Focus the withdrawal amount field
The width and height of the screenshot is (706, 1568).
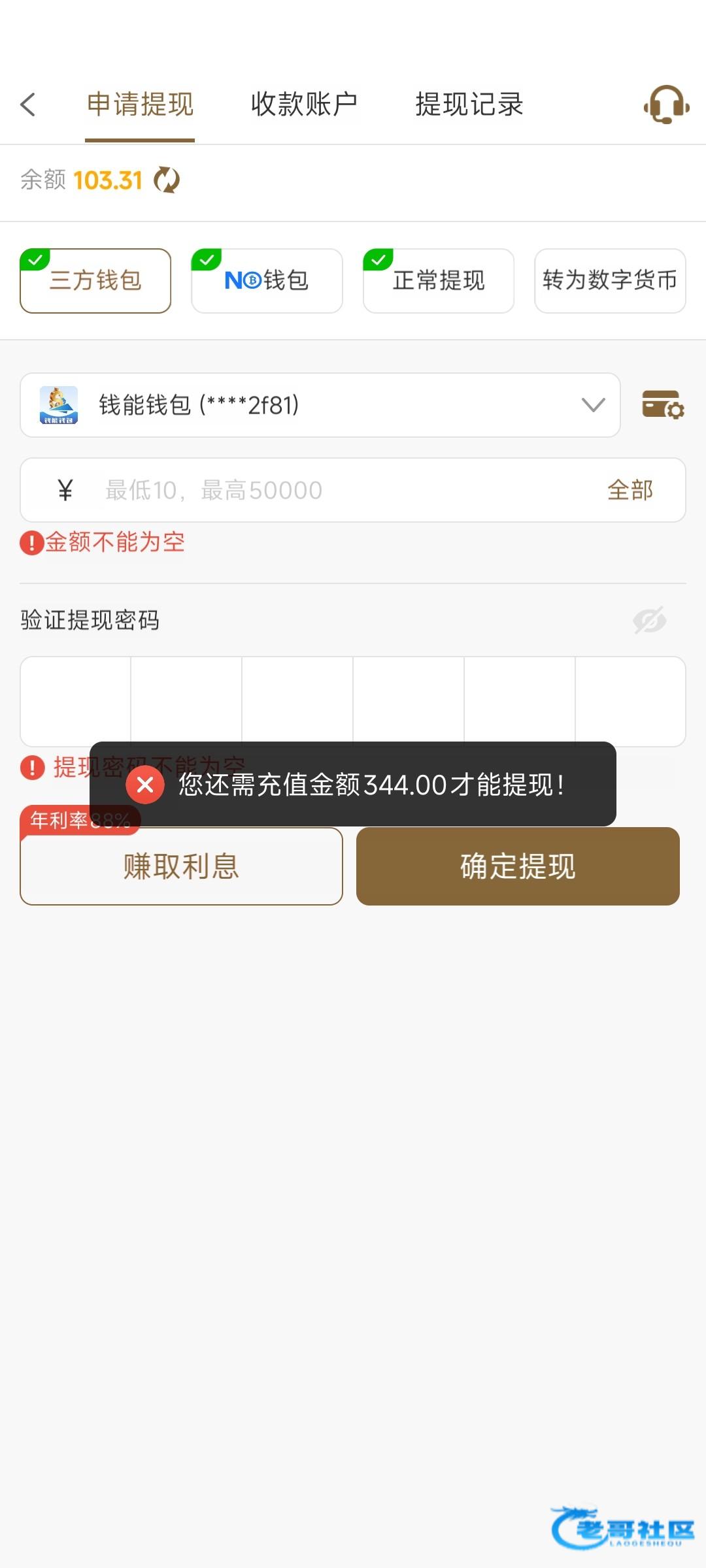[x=340, y=490]
